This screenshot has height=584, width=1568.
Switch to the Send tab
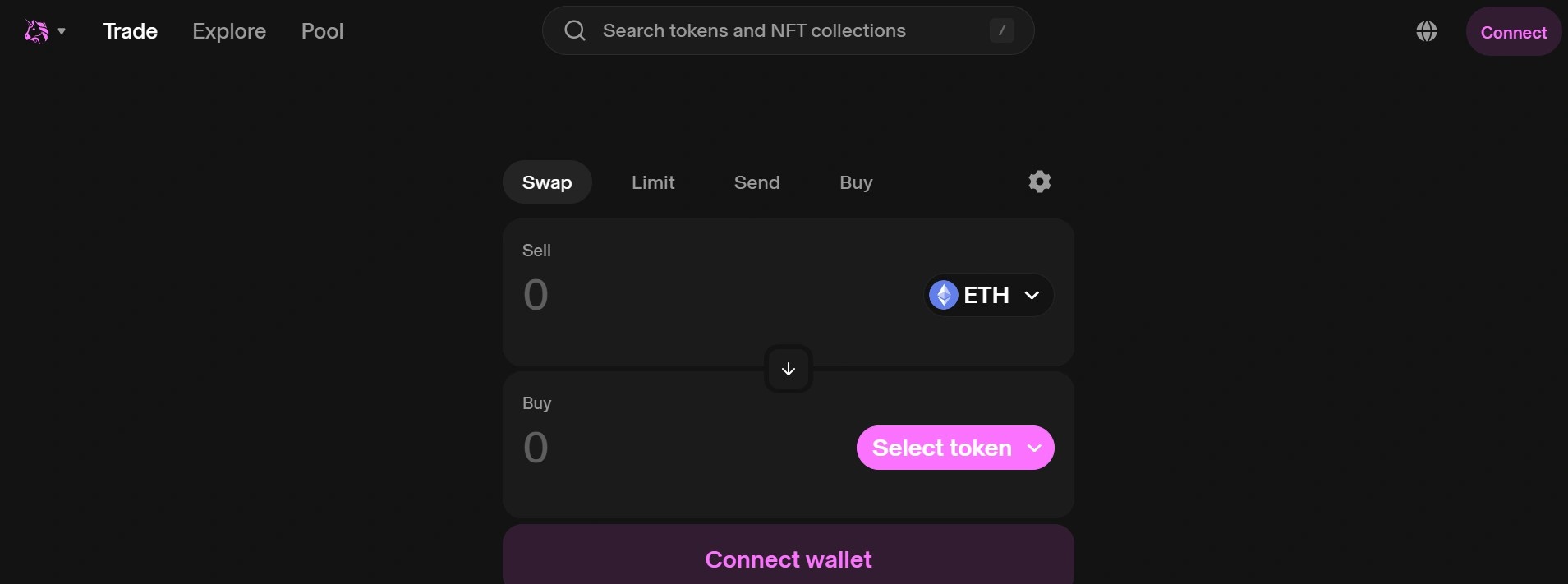click(756, 182)
